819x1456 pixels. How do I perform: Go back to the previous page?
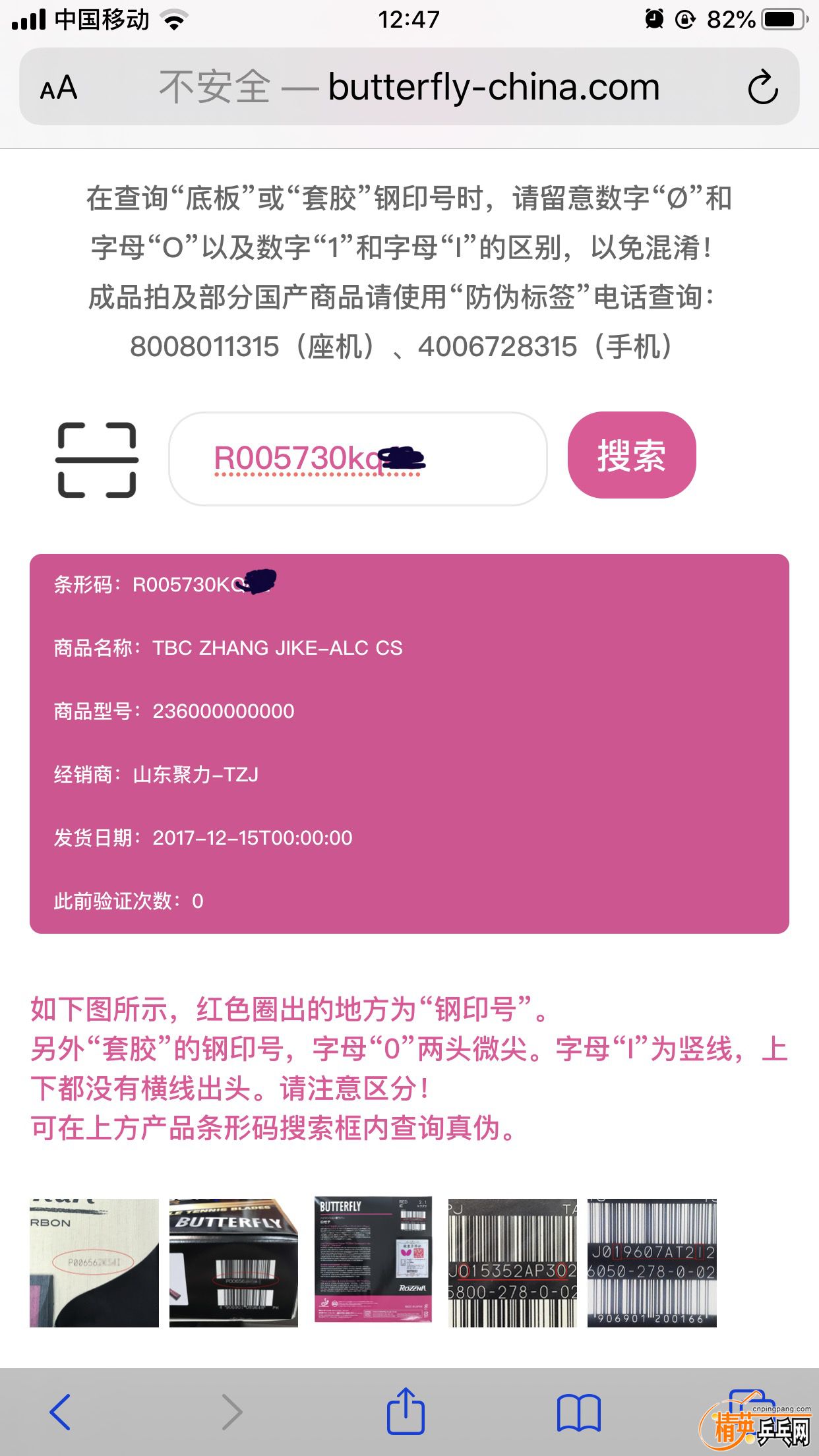pos(60,1412)
